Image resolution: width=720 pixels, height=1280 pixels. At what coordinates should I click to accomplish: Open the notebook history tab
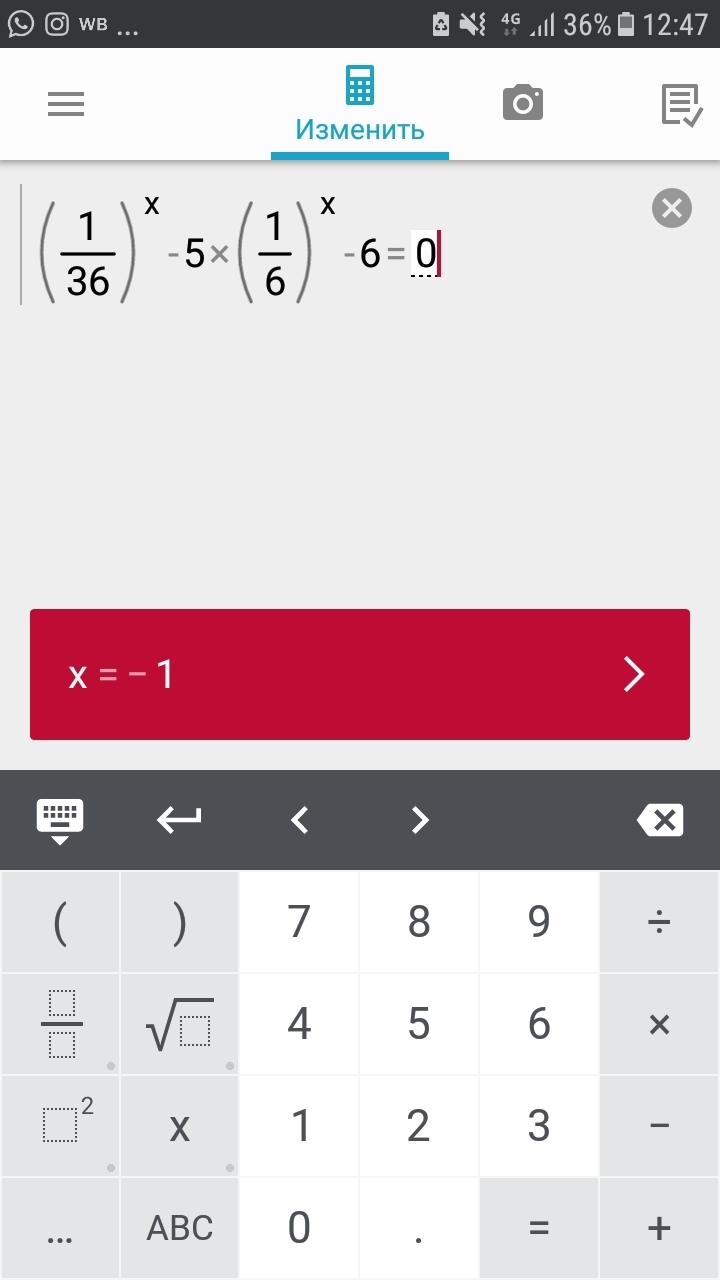click(x=682, y=105)
